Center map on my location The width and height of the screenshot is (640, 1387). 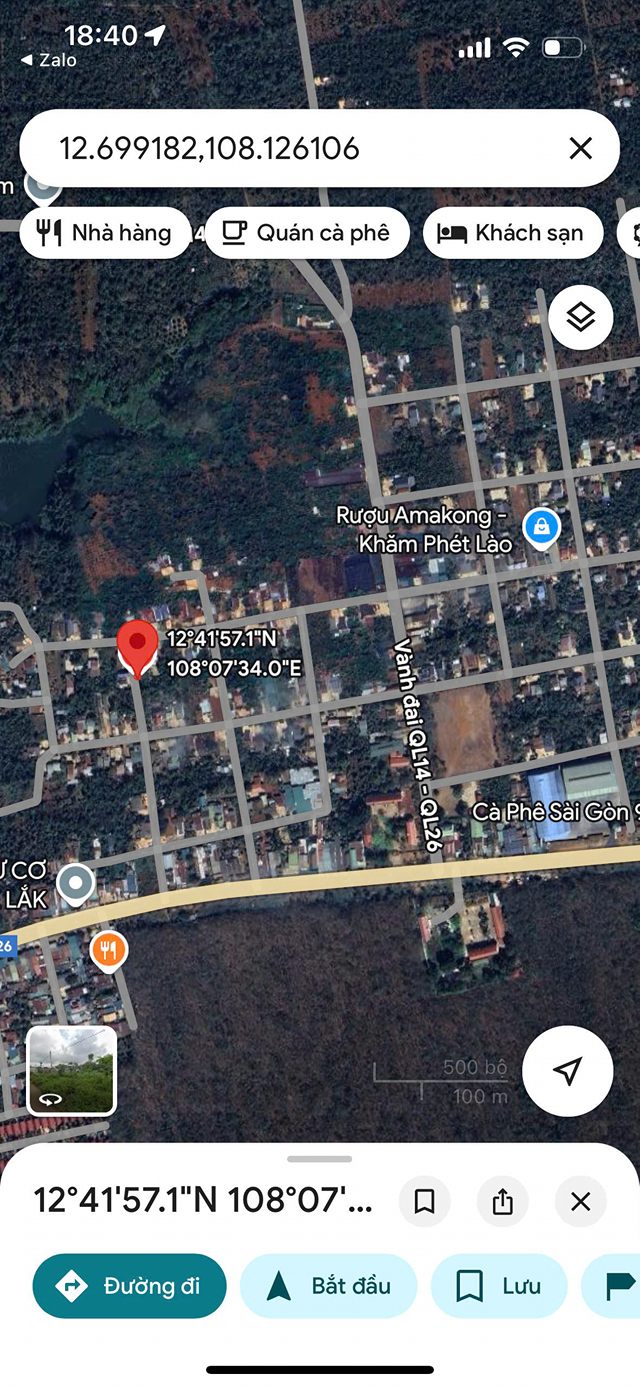click(567, 1071)
